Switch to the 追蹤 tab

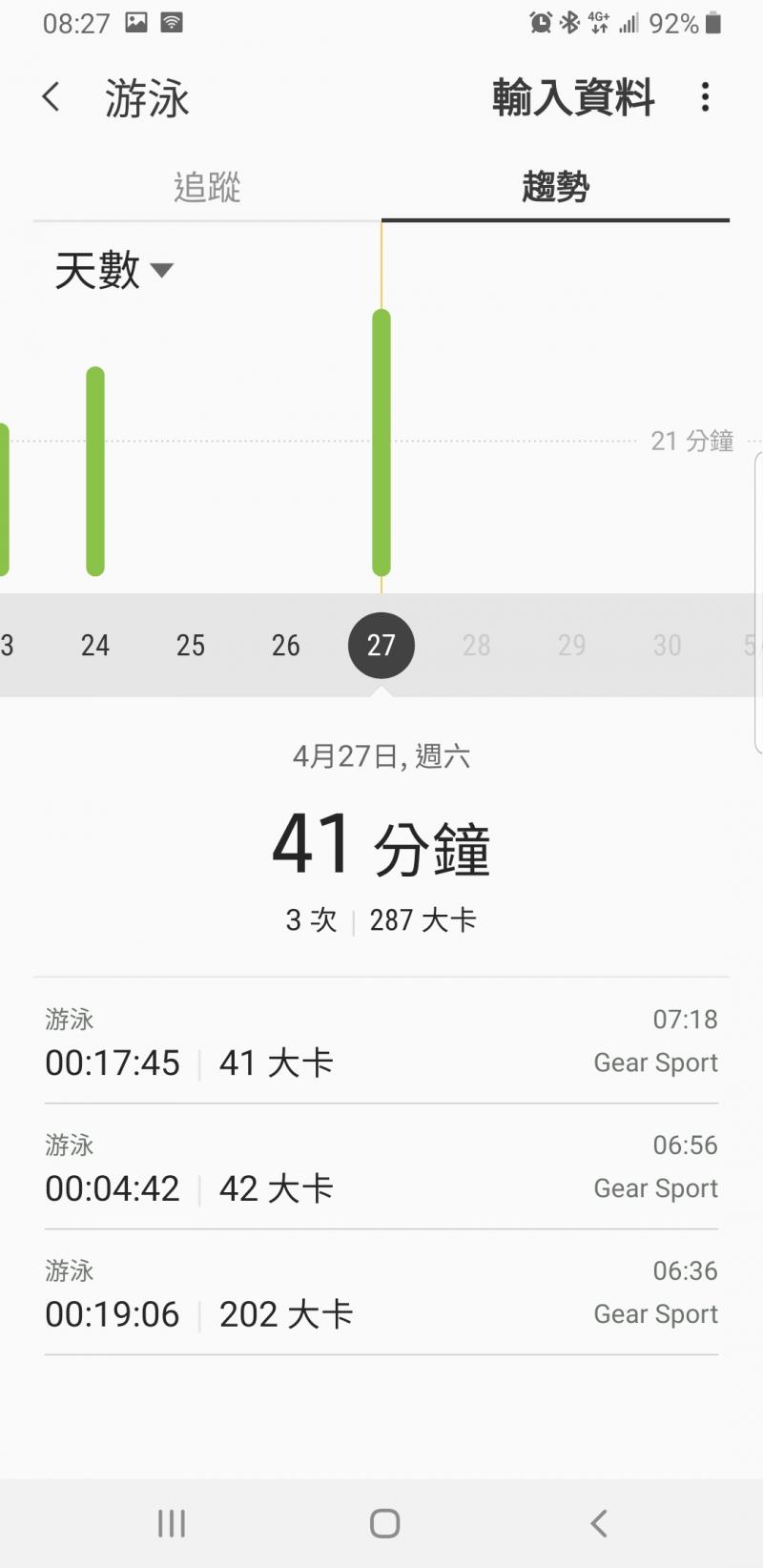207,187
